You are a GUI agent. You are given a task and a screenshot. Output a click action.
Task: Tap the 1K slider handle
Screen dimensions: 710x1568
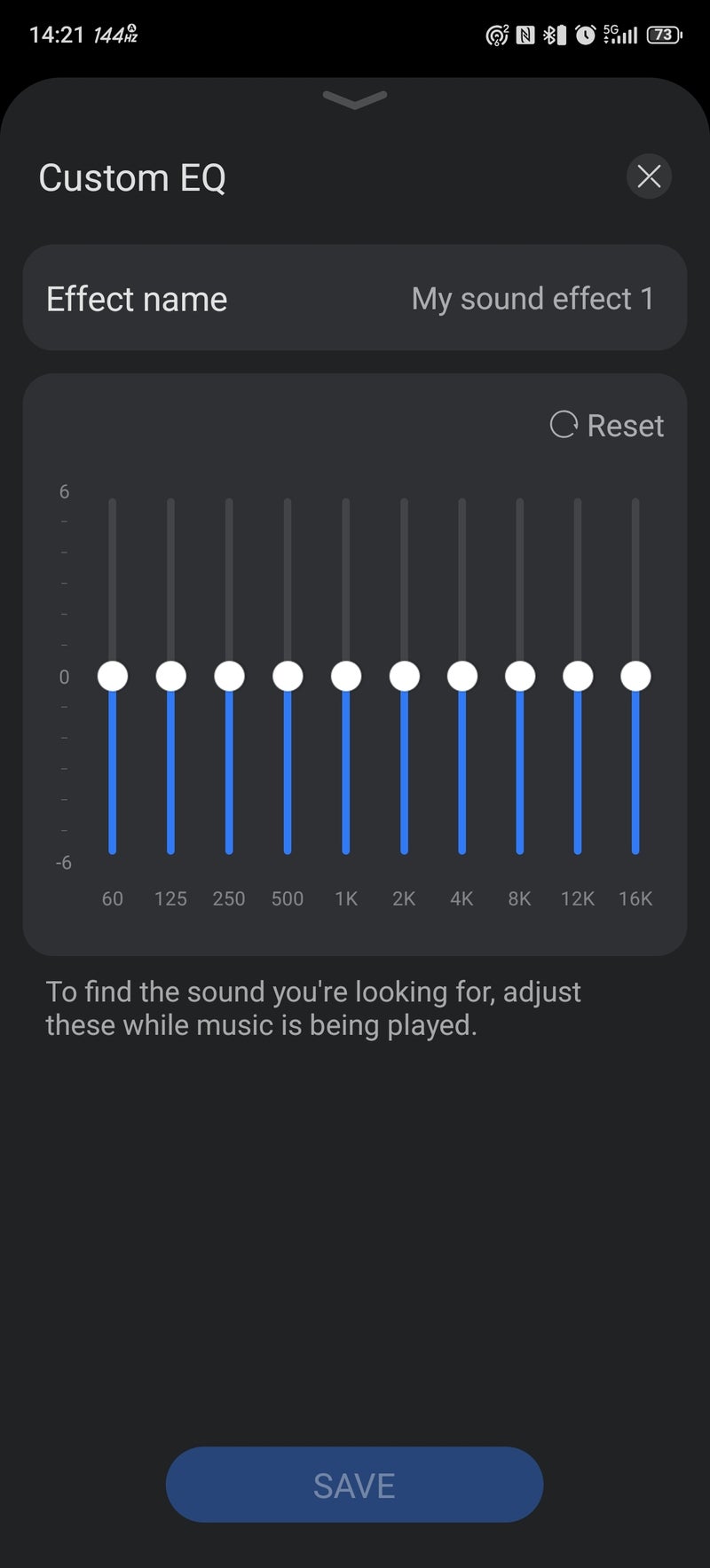click(x=346, y=677)
